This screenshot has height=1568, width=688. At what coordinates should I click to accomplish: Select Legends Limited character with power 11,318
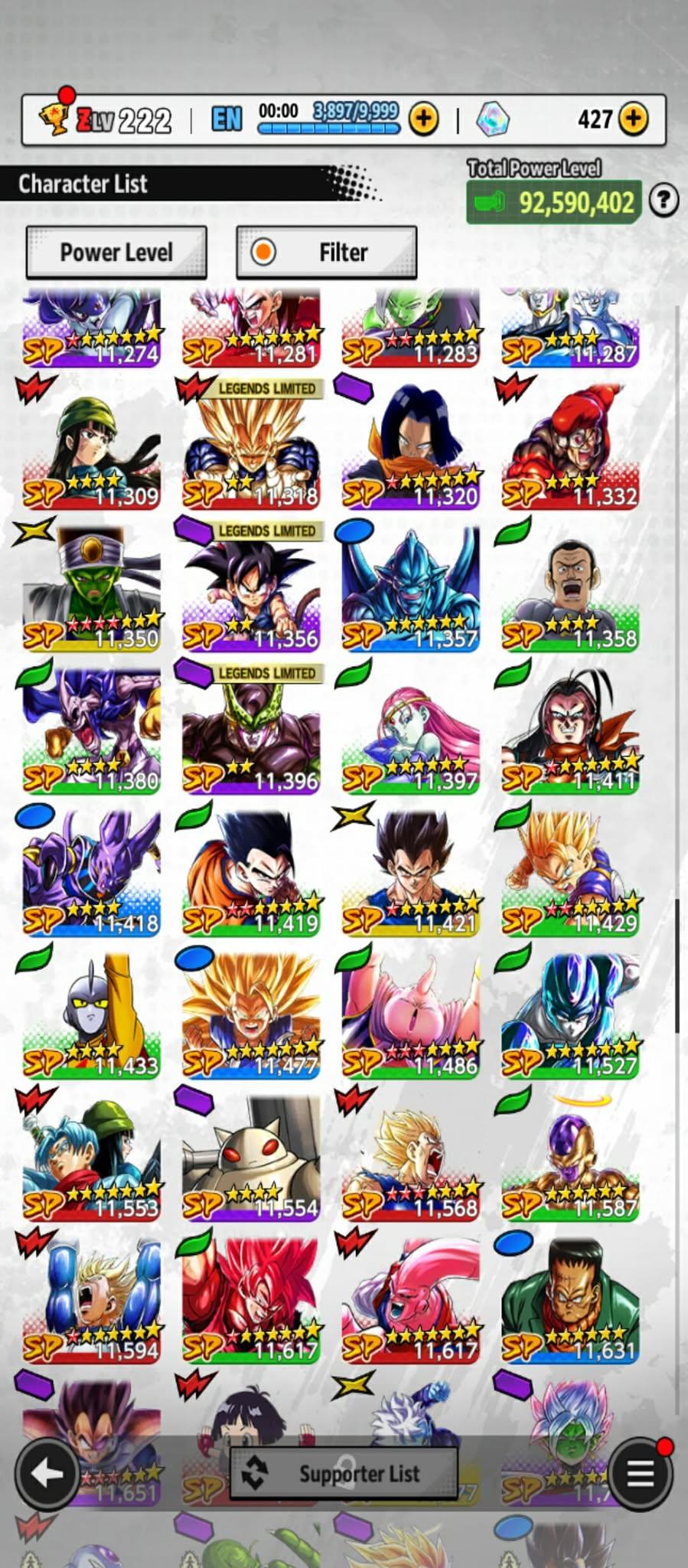pyautogui.click(x=251, y=446)
